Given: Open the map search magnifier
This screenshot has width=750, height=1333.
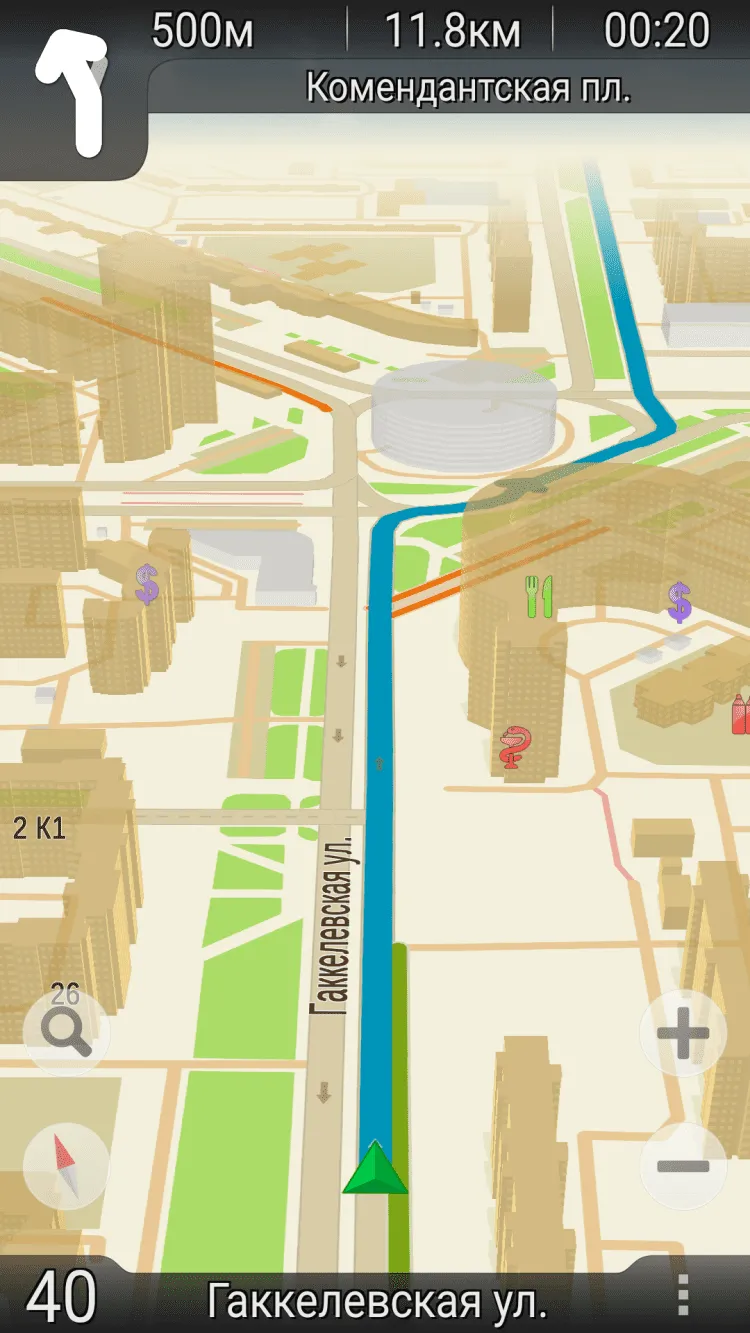Looking at the screenshot, I should pyautogui.click(x=66, y=1034).
